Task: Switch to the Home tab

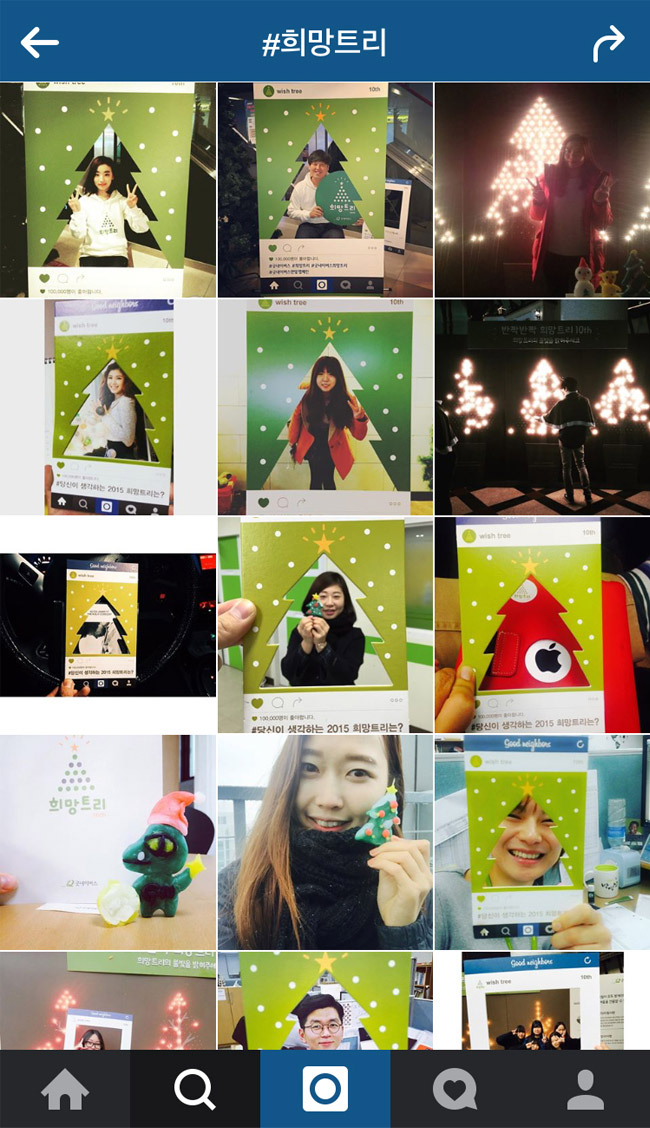Action: click(x=65, y=1089)
